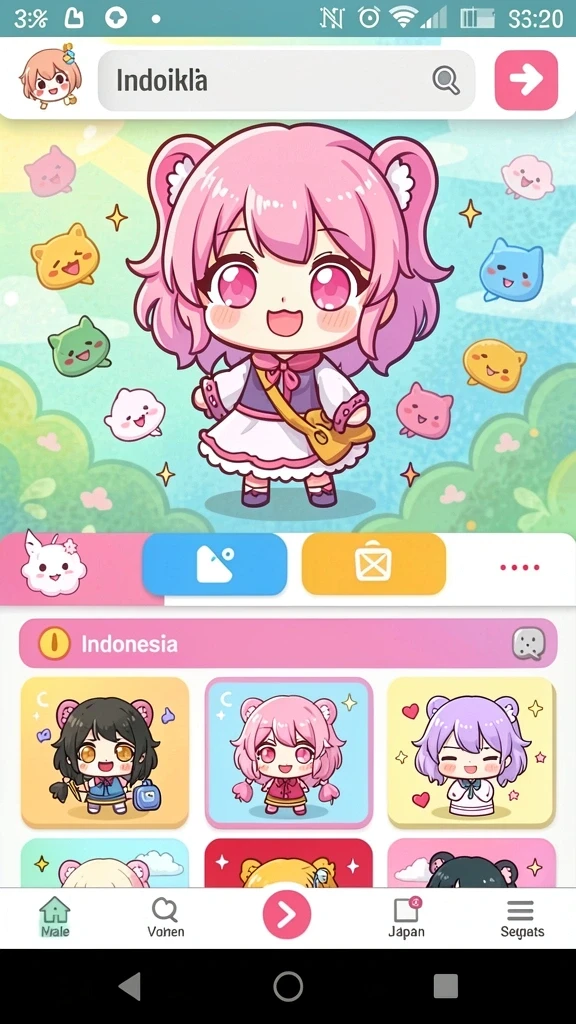Open the profile avatar in header
This screenshot has width=576, height=1024.
tap(50, 76)
